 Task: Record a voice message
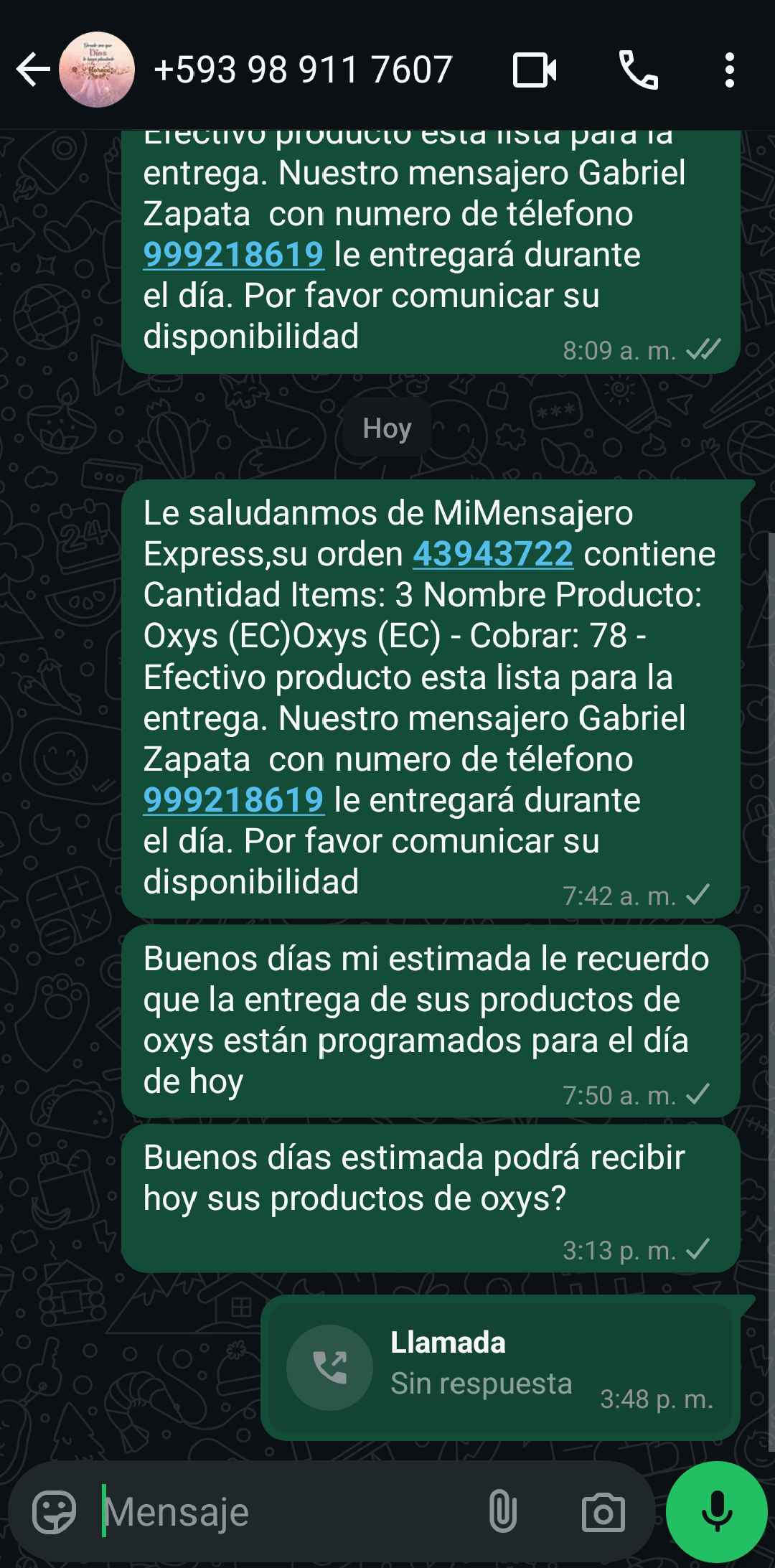tap(716, 1511)
